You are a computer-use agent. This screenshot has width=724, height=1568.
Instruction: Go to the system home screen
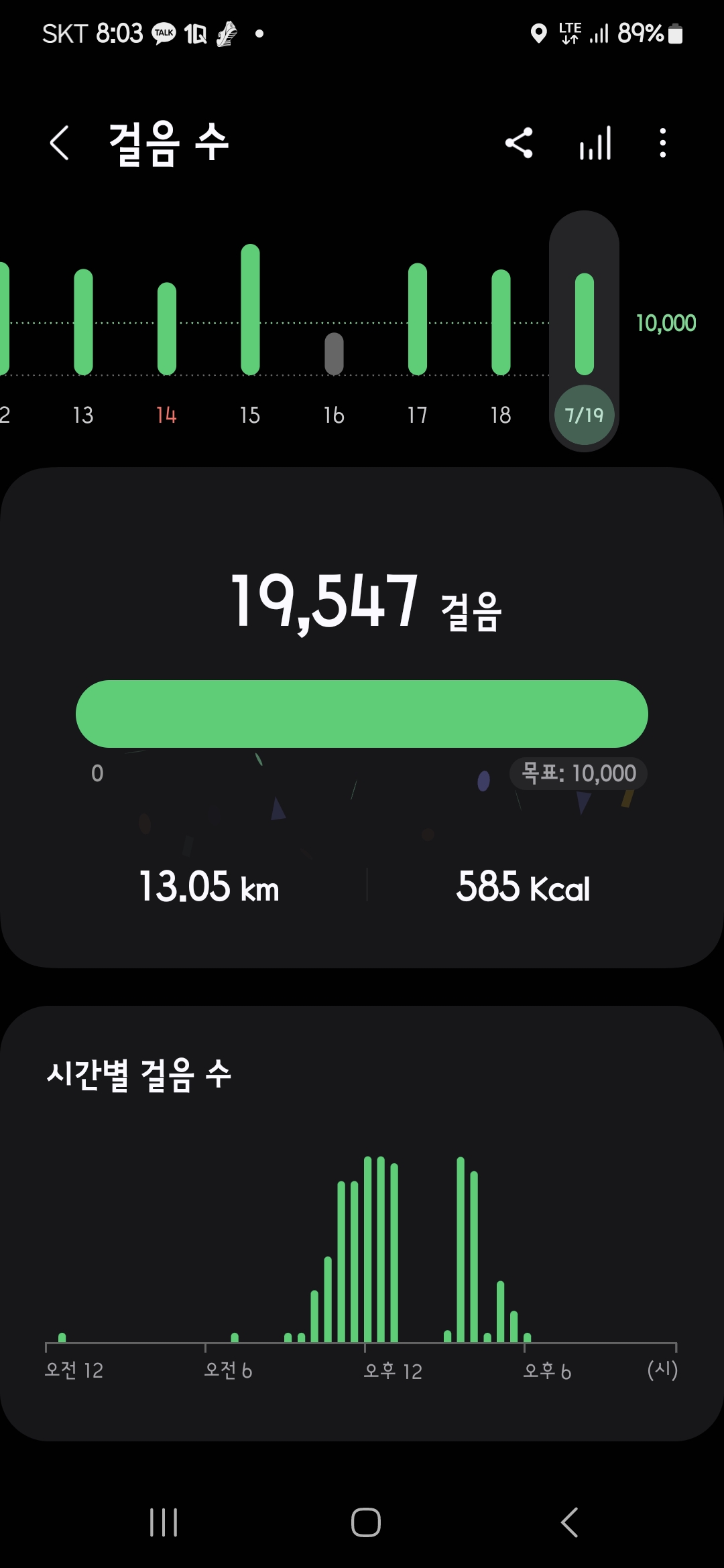pos(365,1522)
